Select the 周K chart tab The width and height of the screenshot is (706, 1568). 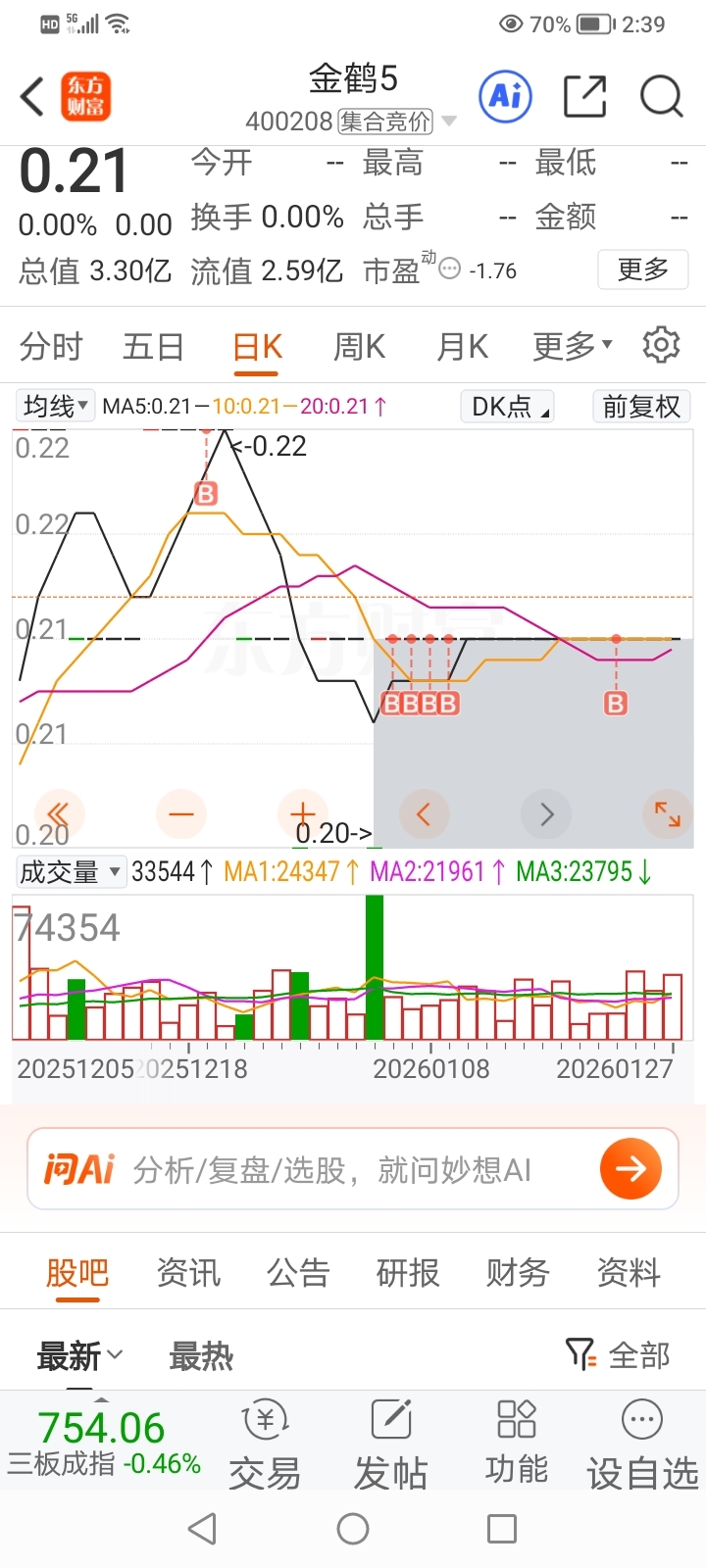(359, 347)
